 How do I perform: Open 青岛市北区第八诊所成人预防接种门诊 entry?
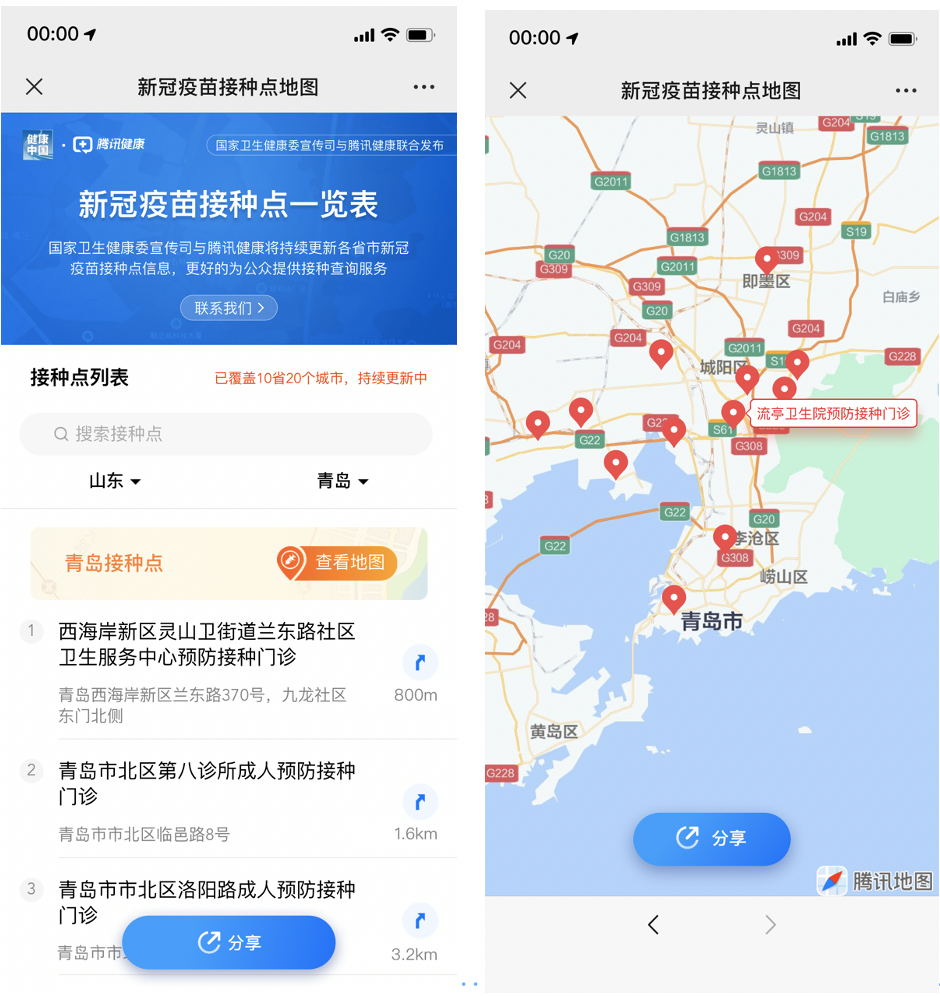point(207,783)
